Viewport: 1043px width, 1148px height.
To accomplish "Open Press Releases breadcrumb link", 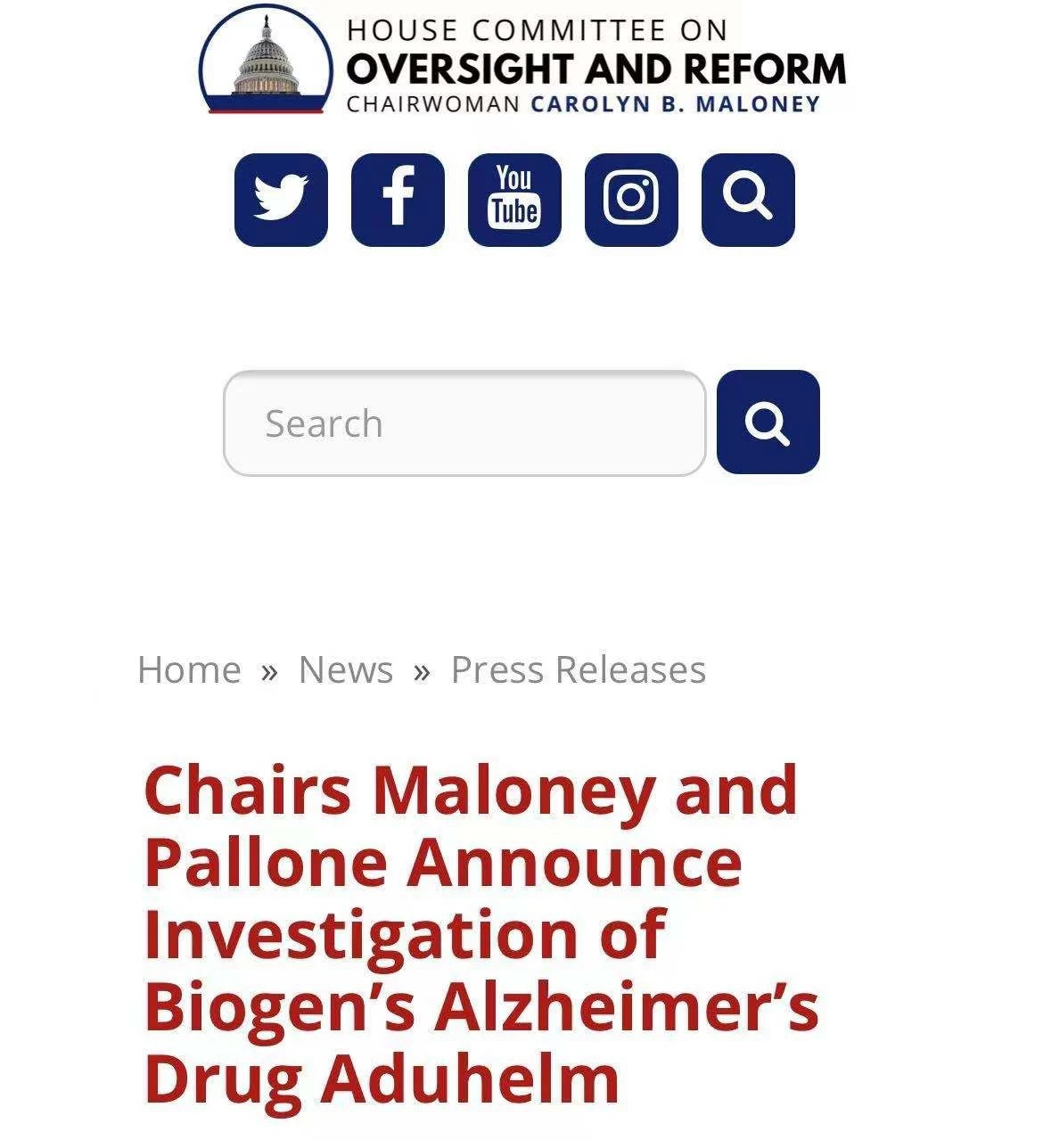I will click(578, 670).
